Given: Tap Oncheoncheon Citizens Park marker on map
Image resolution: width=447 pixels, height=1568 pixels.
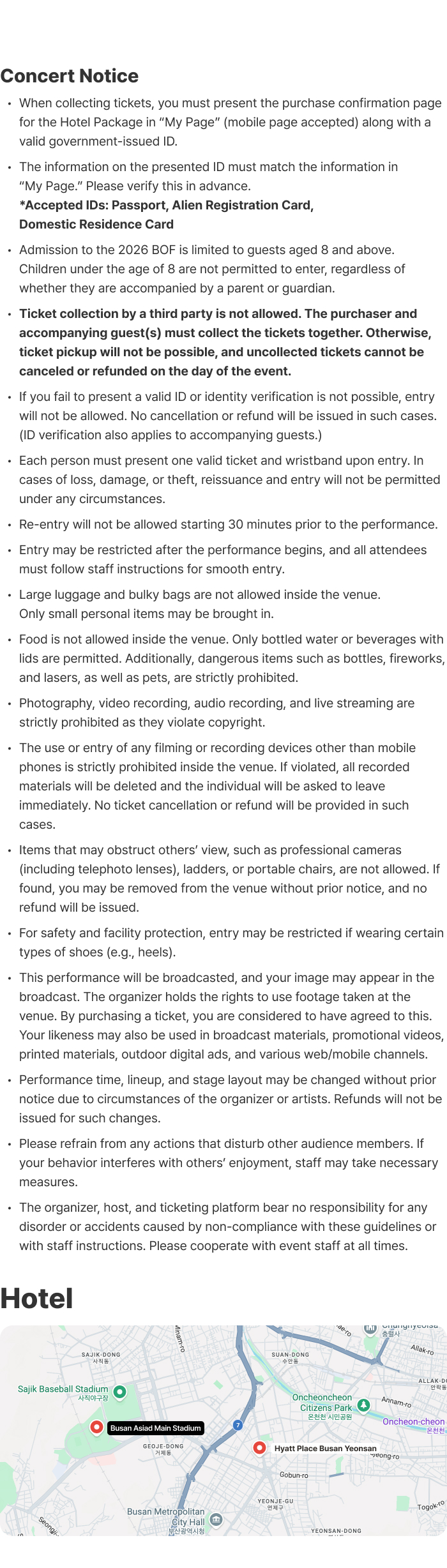Looking at the screenshot, I should pos(363,1405).
